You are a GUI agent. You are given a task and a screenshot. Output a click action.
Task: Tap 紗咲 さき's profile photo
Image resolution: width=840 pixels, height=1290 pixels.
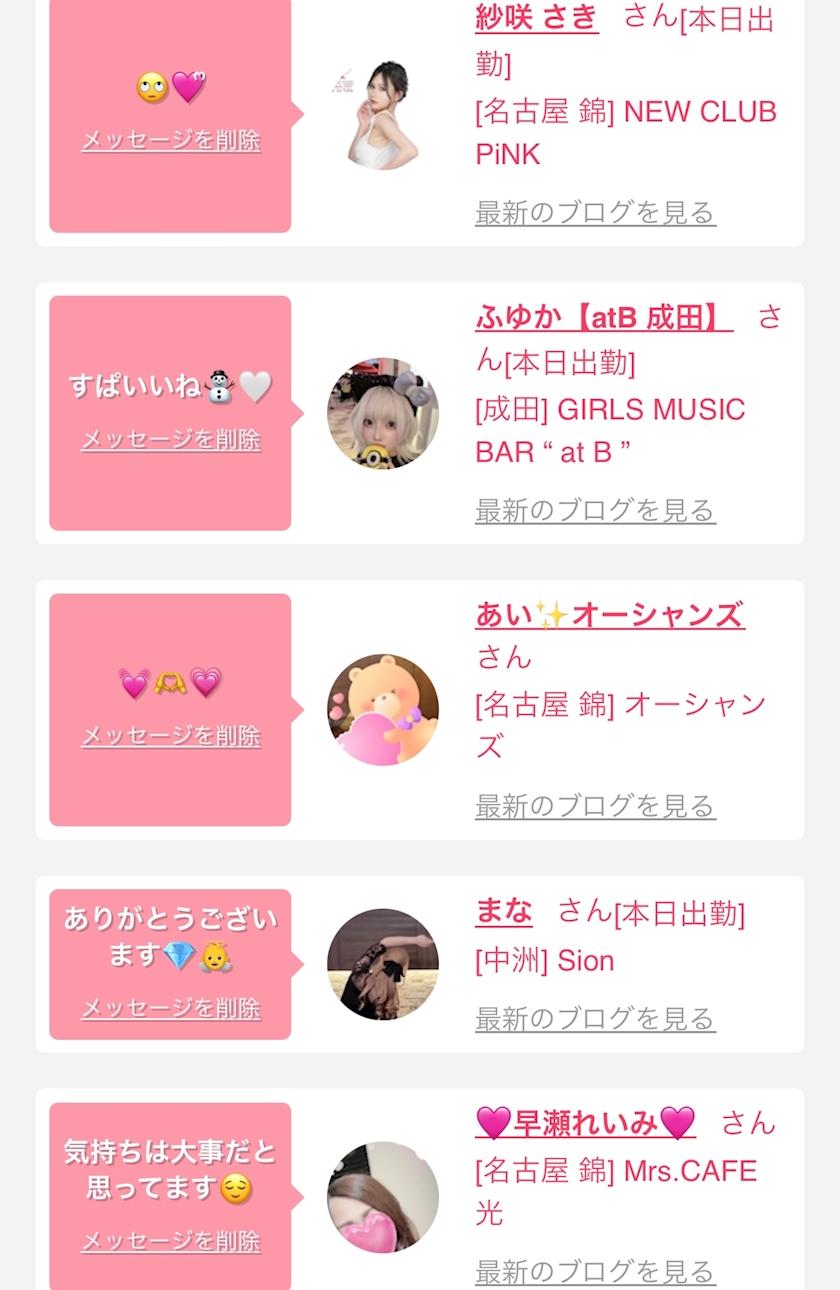point(383,114)
